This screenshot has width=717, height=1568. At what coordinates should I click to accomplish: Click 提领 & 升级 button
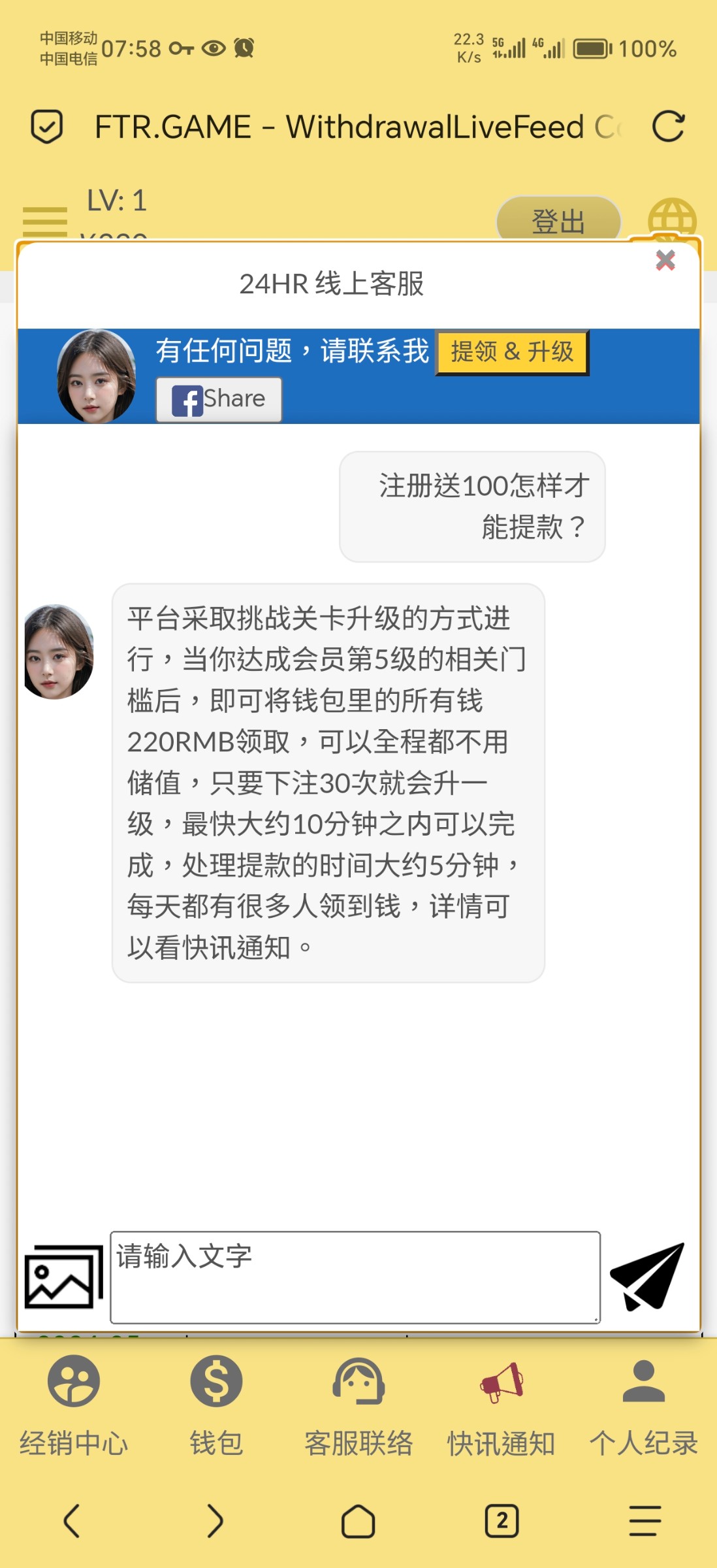(512, 353)
